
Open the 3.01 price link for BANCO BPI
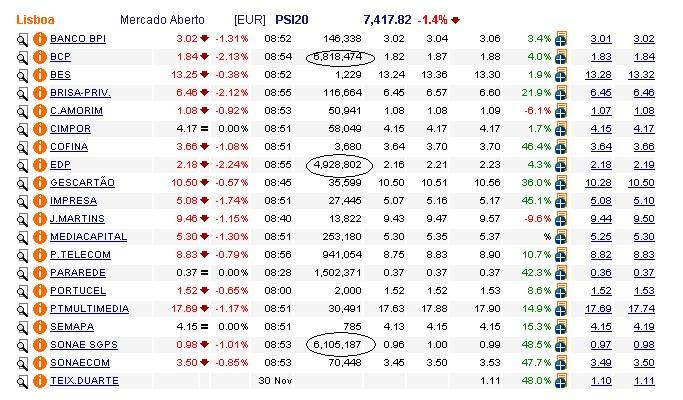(x=600, y=39)
